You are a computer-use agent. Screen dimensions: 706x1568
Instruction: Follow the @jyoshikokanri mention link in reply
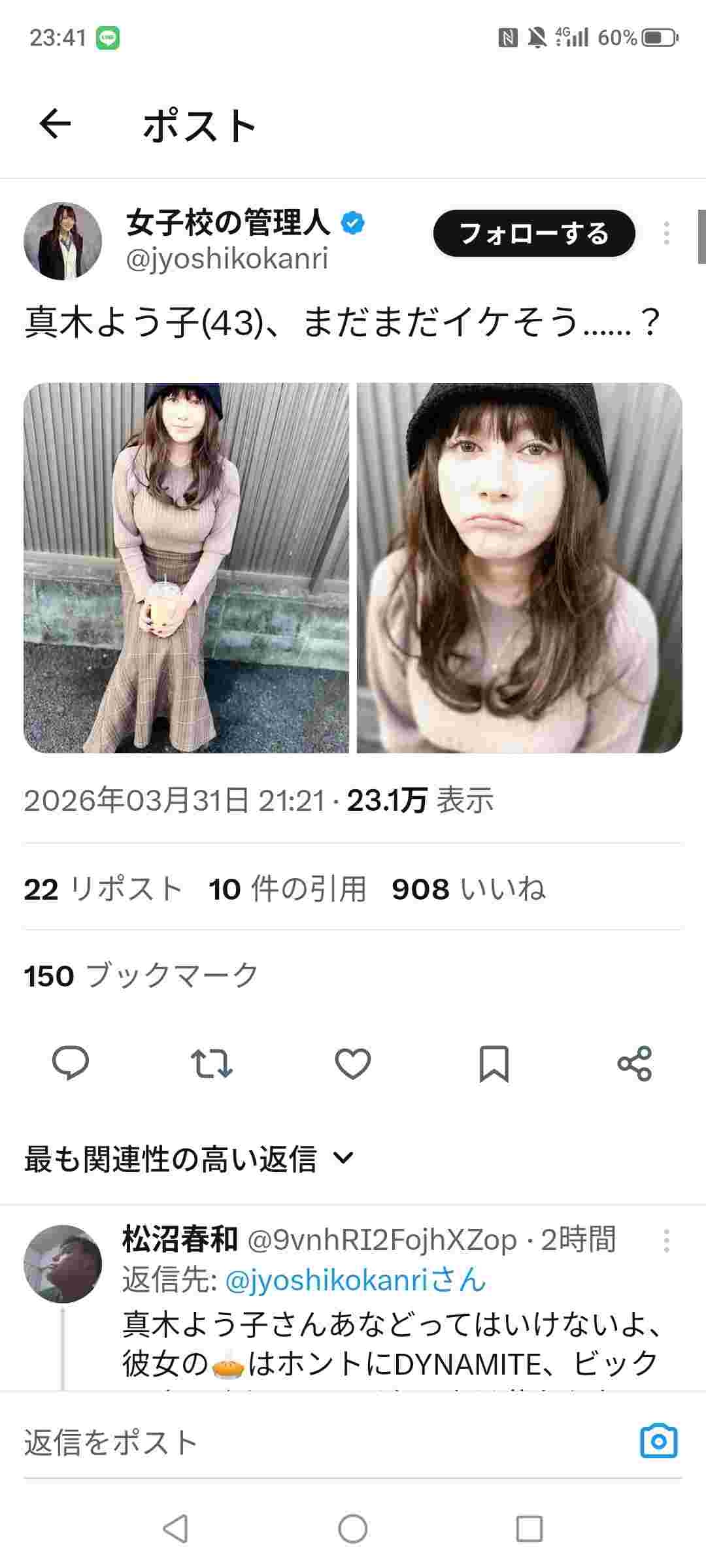pos(355,1280)
